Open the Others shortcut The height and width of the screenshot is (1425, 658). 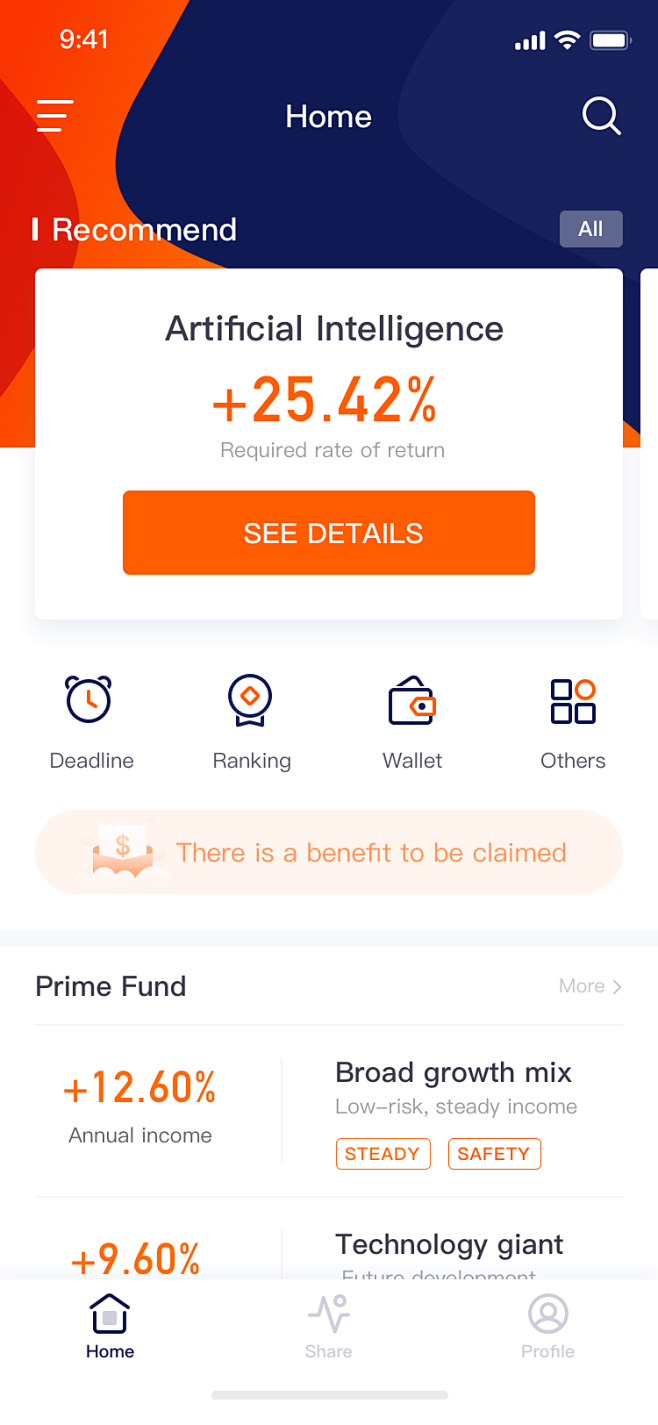click(x=572, y=721)
